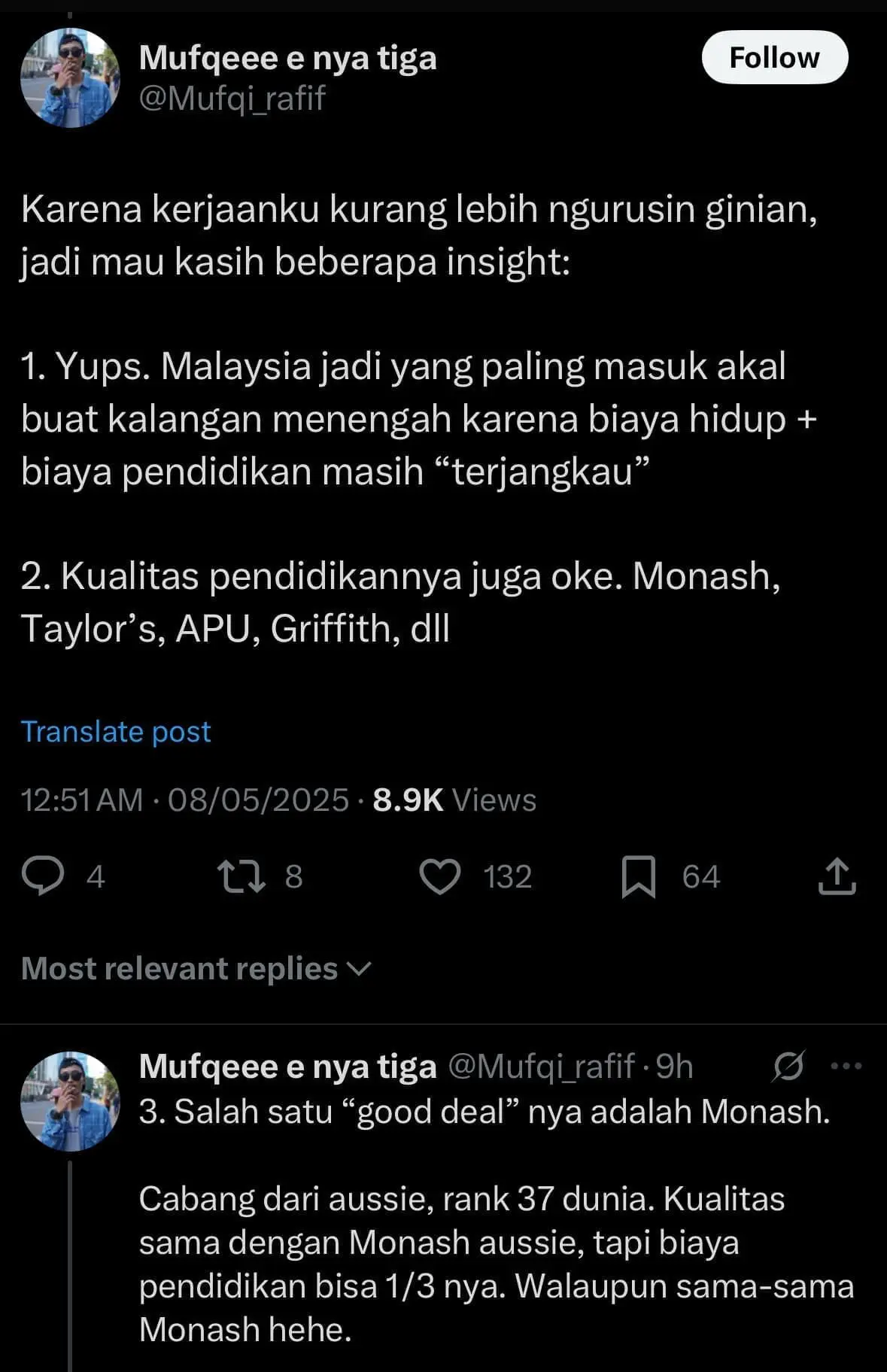
Task: Click the display name Mufqeee e nya tiga
Action: pyautogui.click(x=290, y=57)
